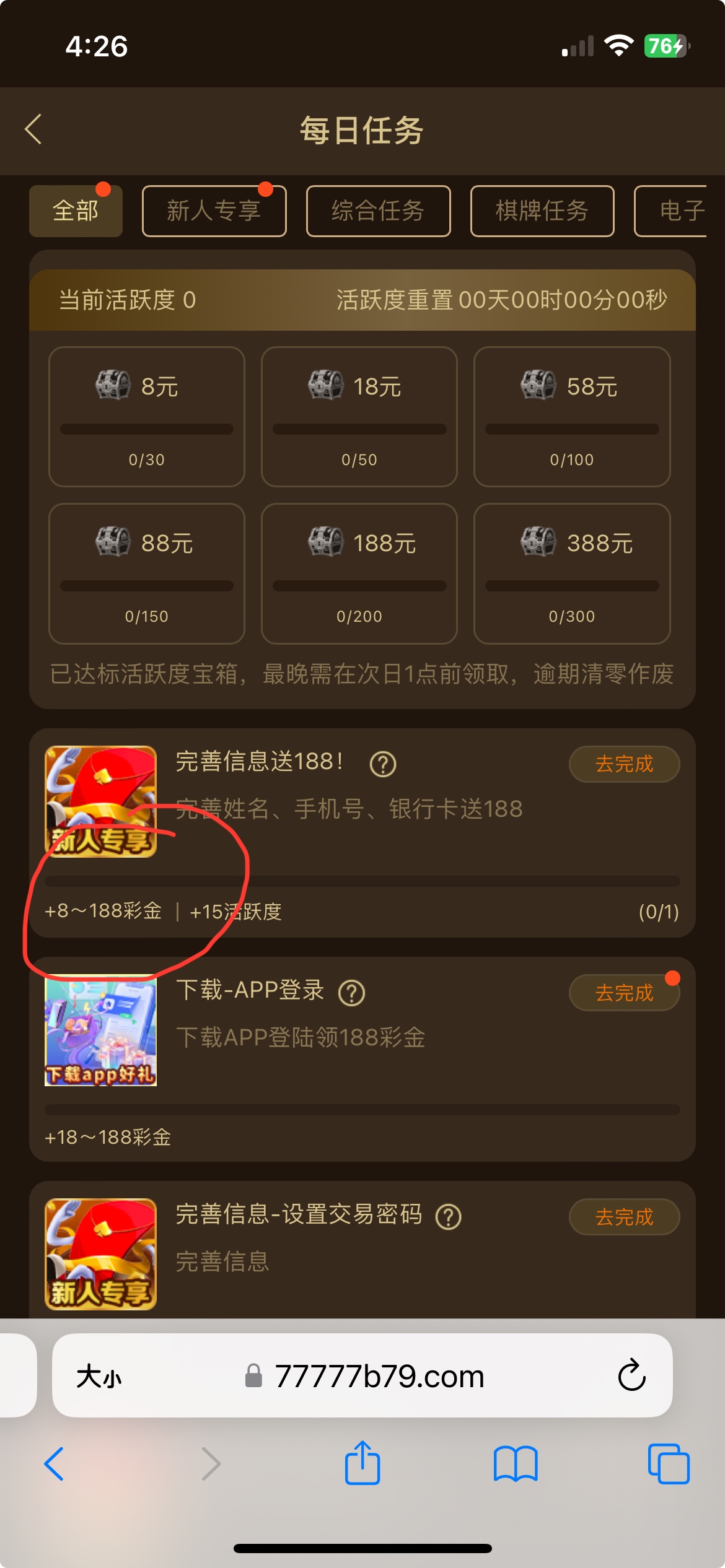
Task: Open the 棋牌任务 tab
Action: 542,211
